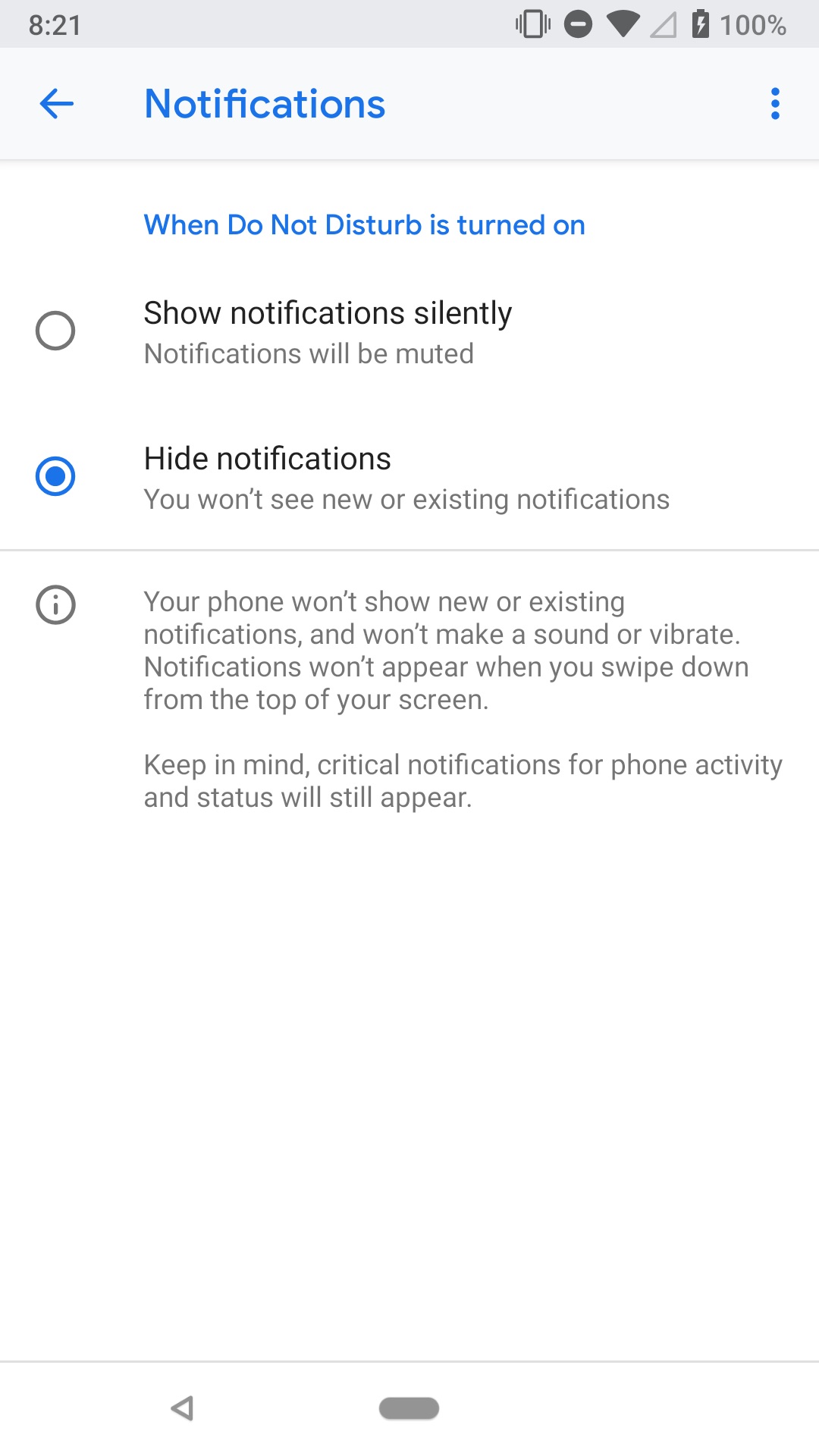Click the info icon beside the description text
This screenshot has width=819, height=1456.
(55, 605)
